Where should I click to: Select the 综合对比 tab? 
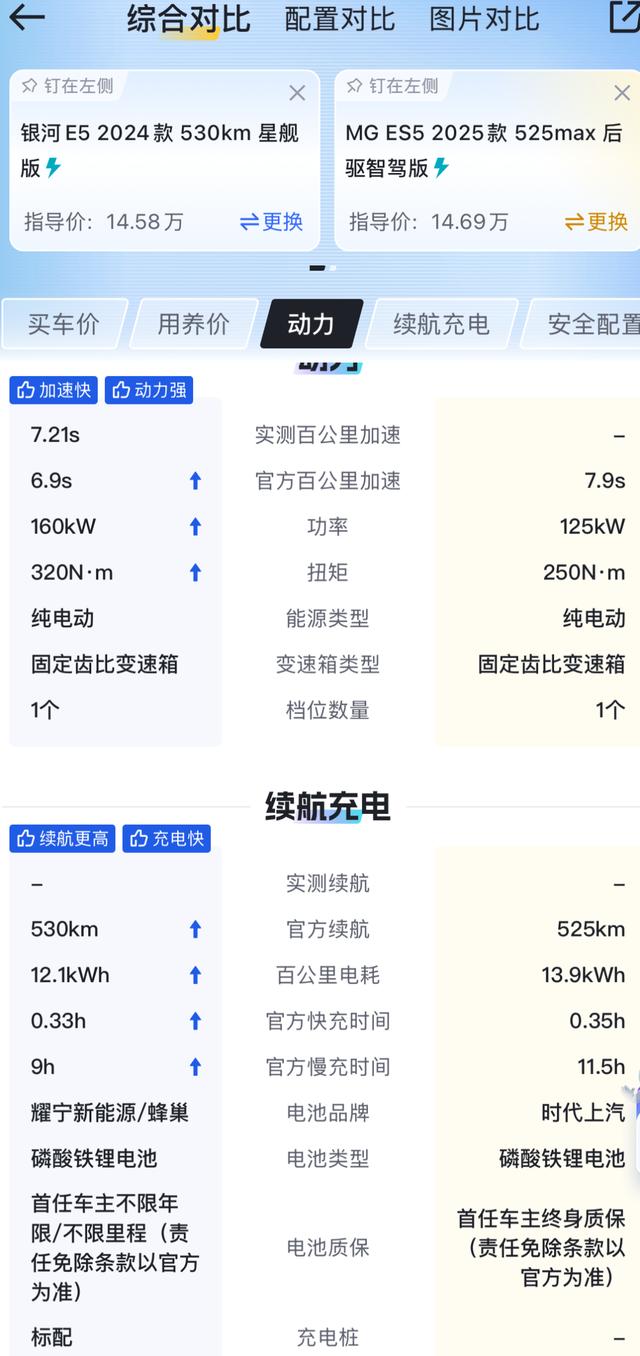click(189, 19)
